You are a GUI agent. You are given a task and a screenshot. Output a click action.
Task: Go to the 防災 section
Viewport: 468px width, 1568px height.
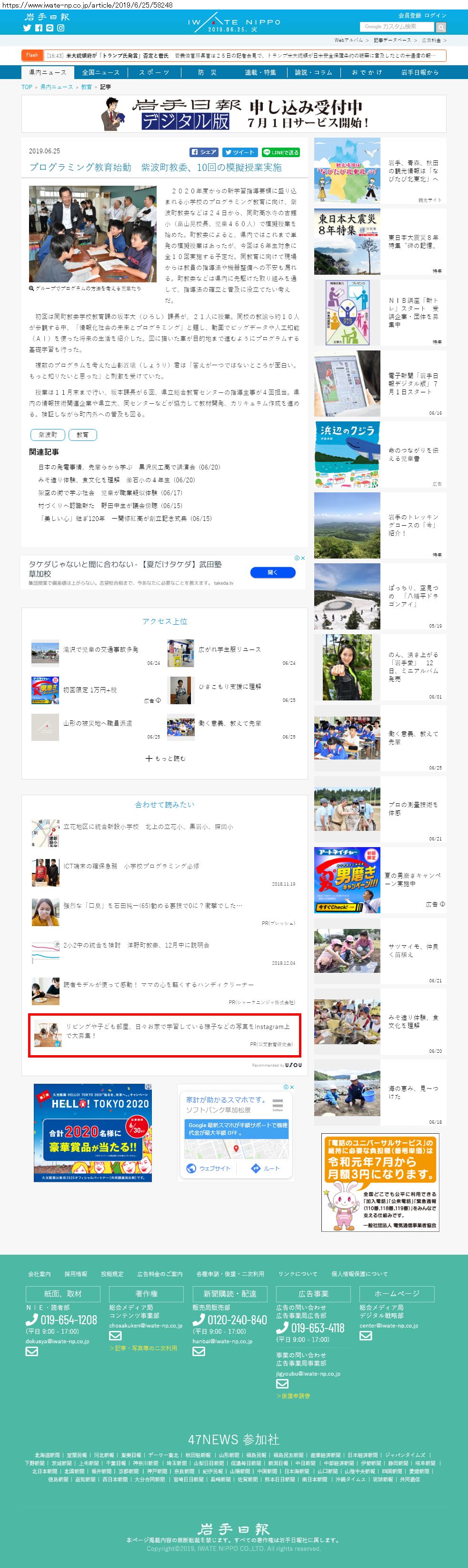tap(207, 72)
